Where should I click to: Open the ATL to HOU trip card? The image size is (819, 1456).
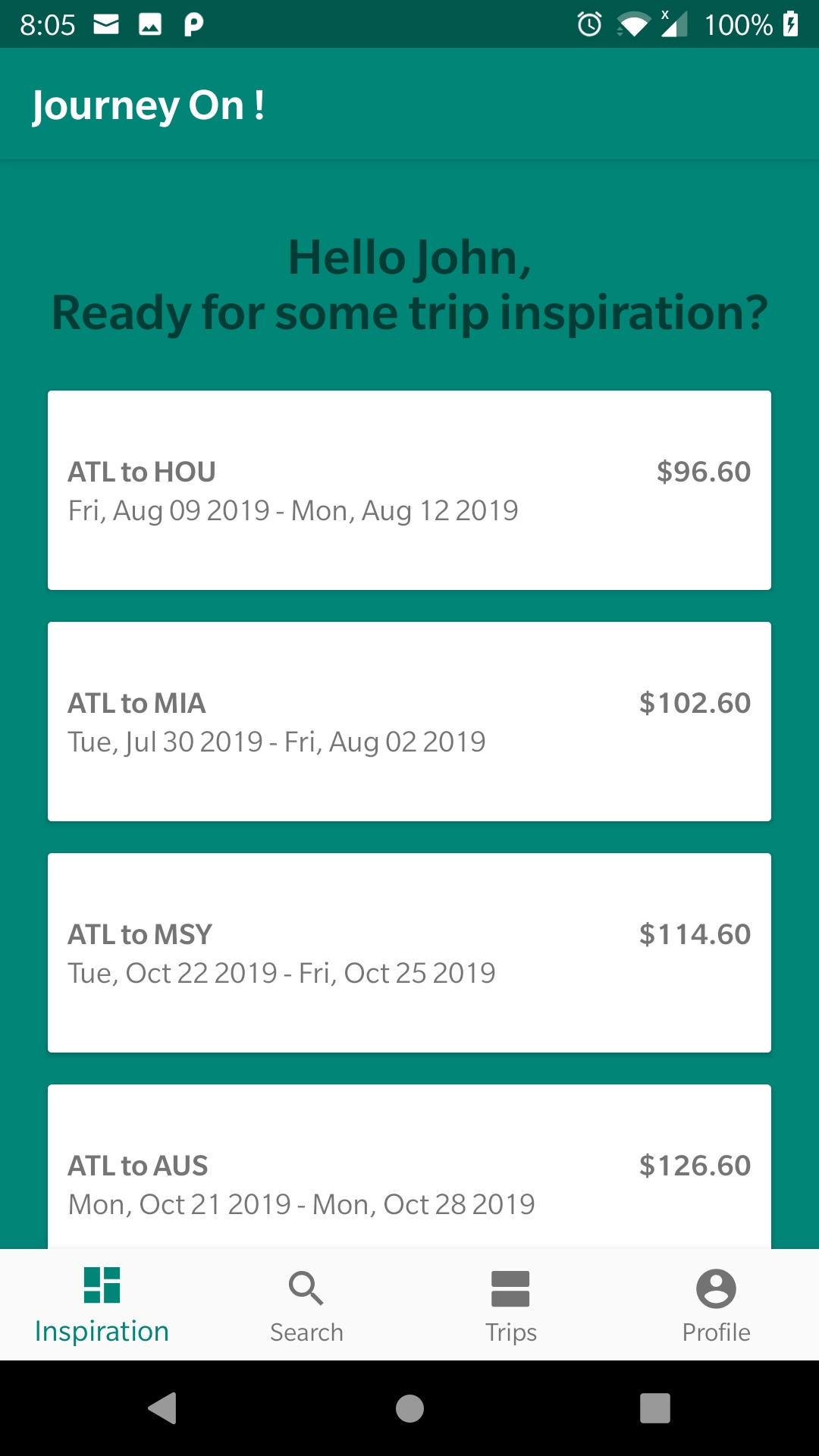409,490
